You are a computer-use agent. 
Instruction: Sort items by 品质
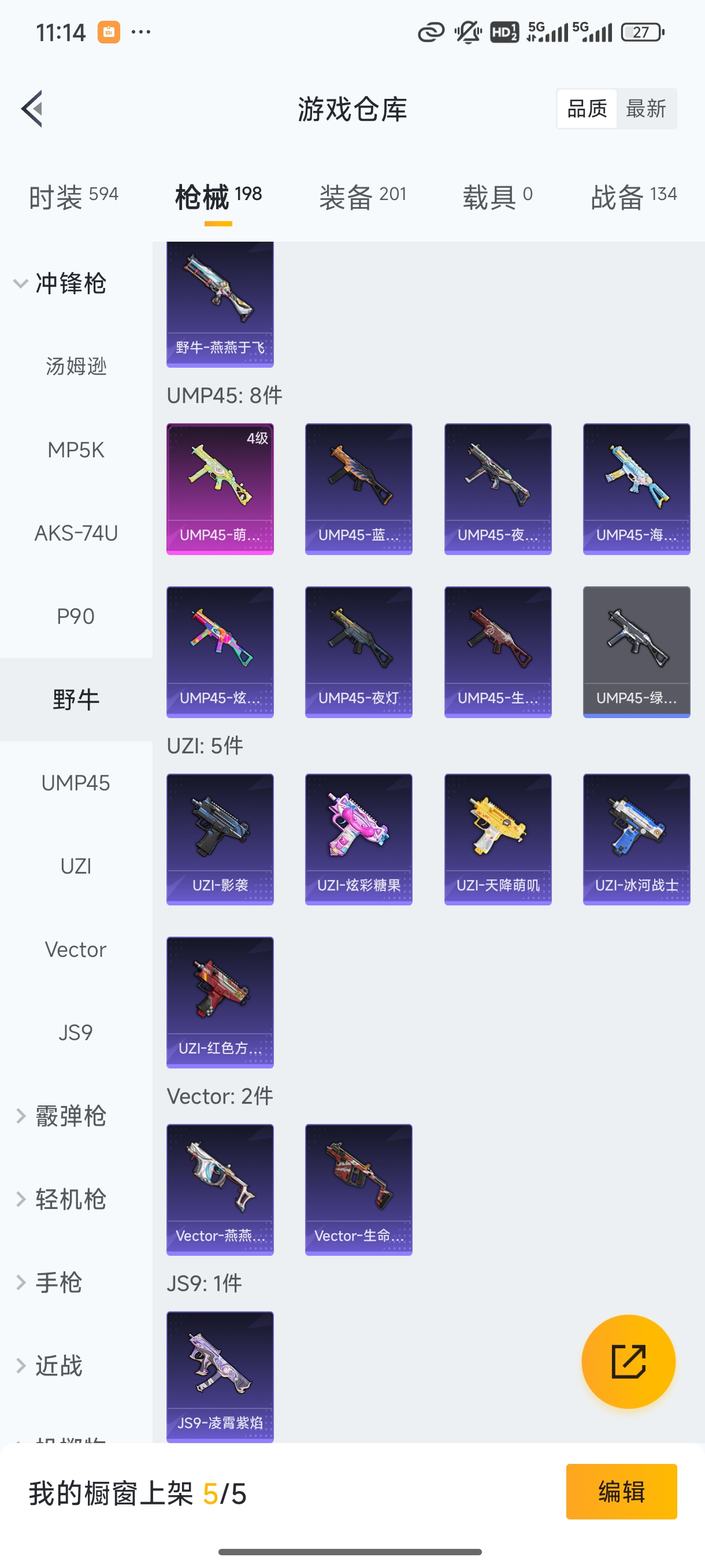pyautogui.click(x=587, y=109)
